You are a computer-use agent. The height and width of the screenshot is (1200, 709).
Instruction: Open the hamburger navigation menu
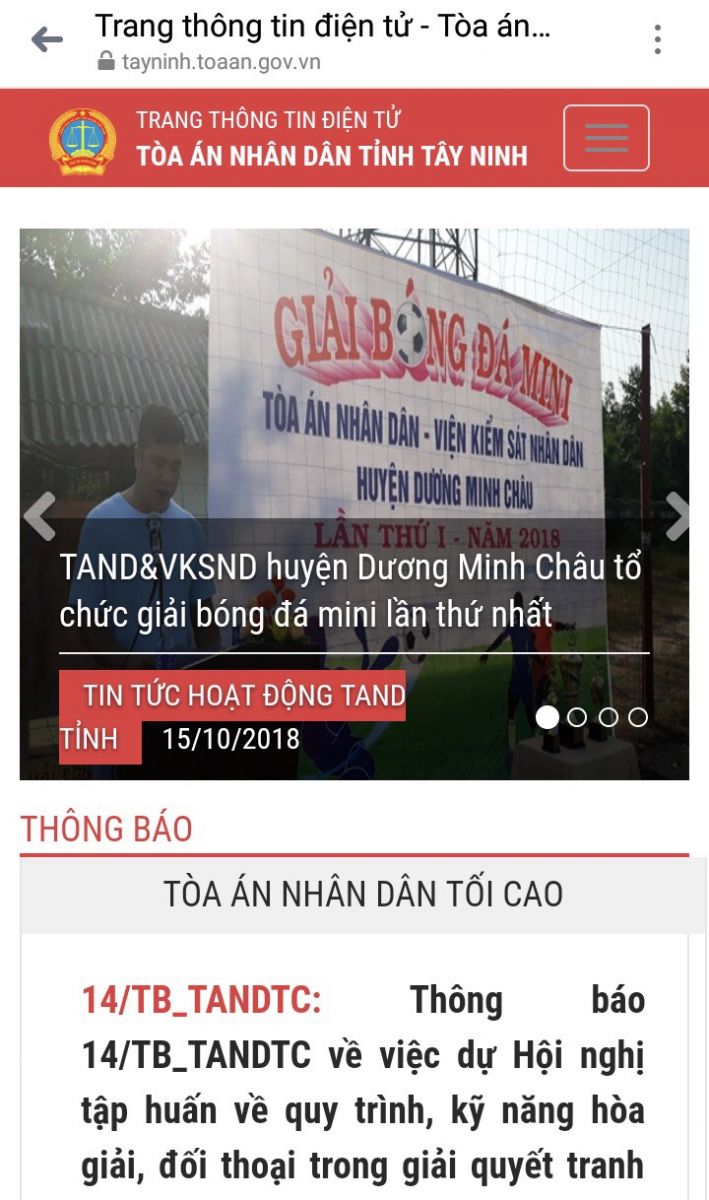click(x=606, y=138)
